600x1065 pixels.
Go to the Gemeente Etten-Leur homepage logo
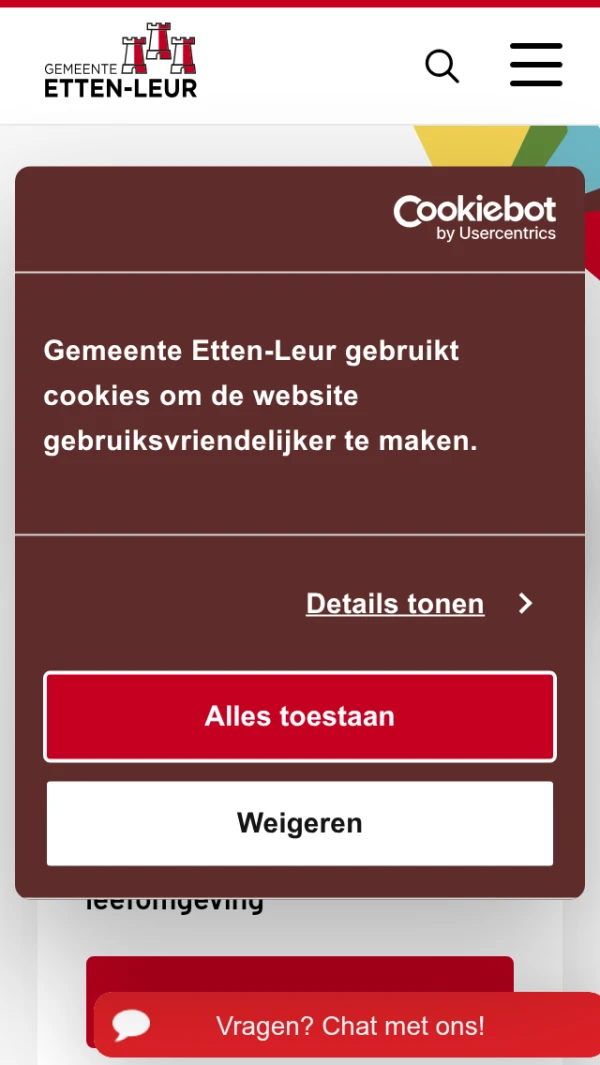[121, 62]
